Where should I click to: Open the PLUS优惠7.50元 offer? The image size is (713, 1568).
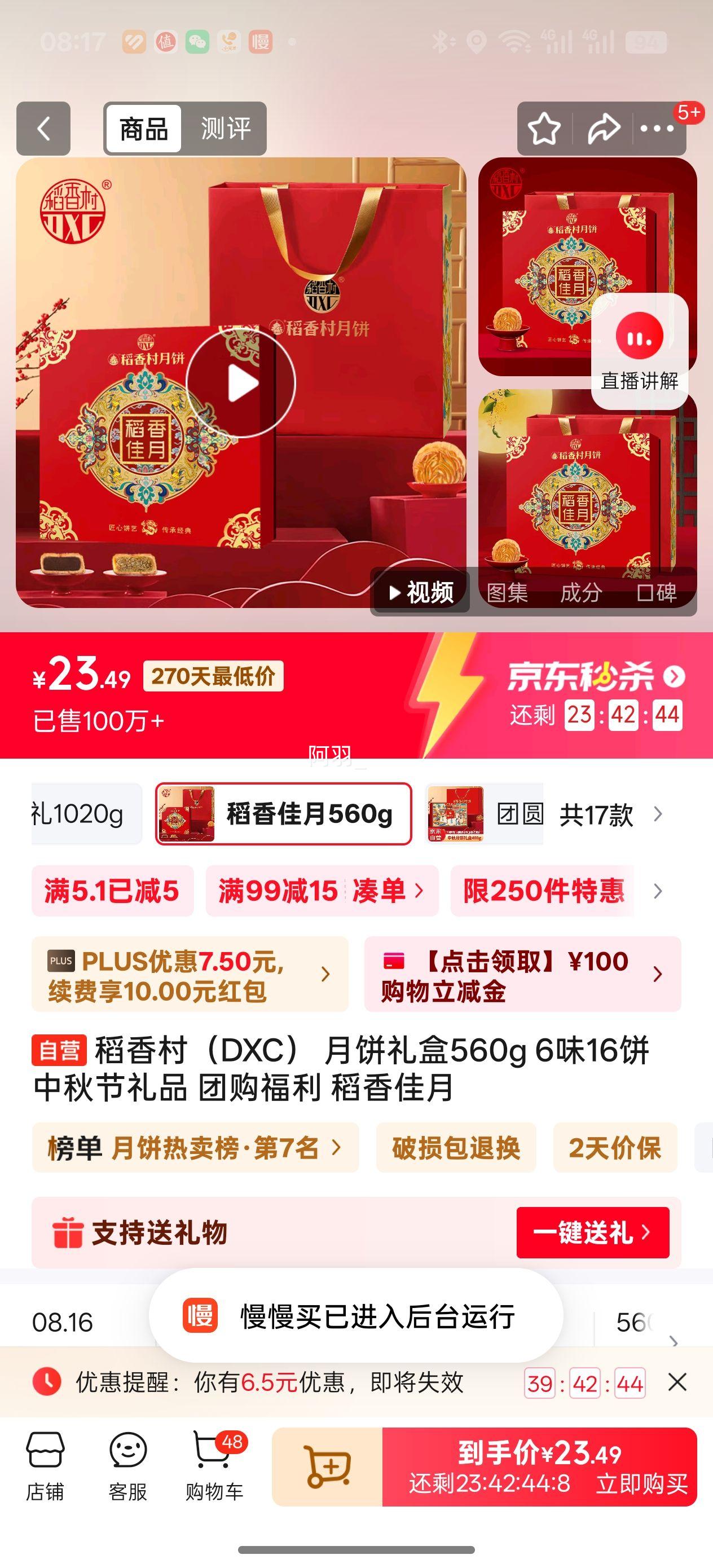(190, 975)
